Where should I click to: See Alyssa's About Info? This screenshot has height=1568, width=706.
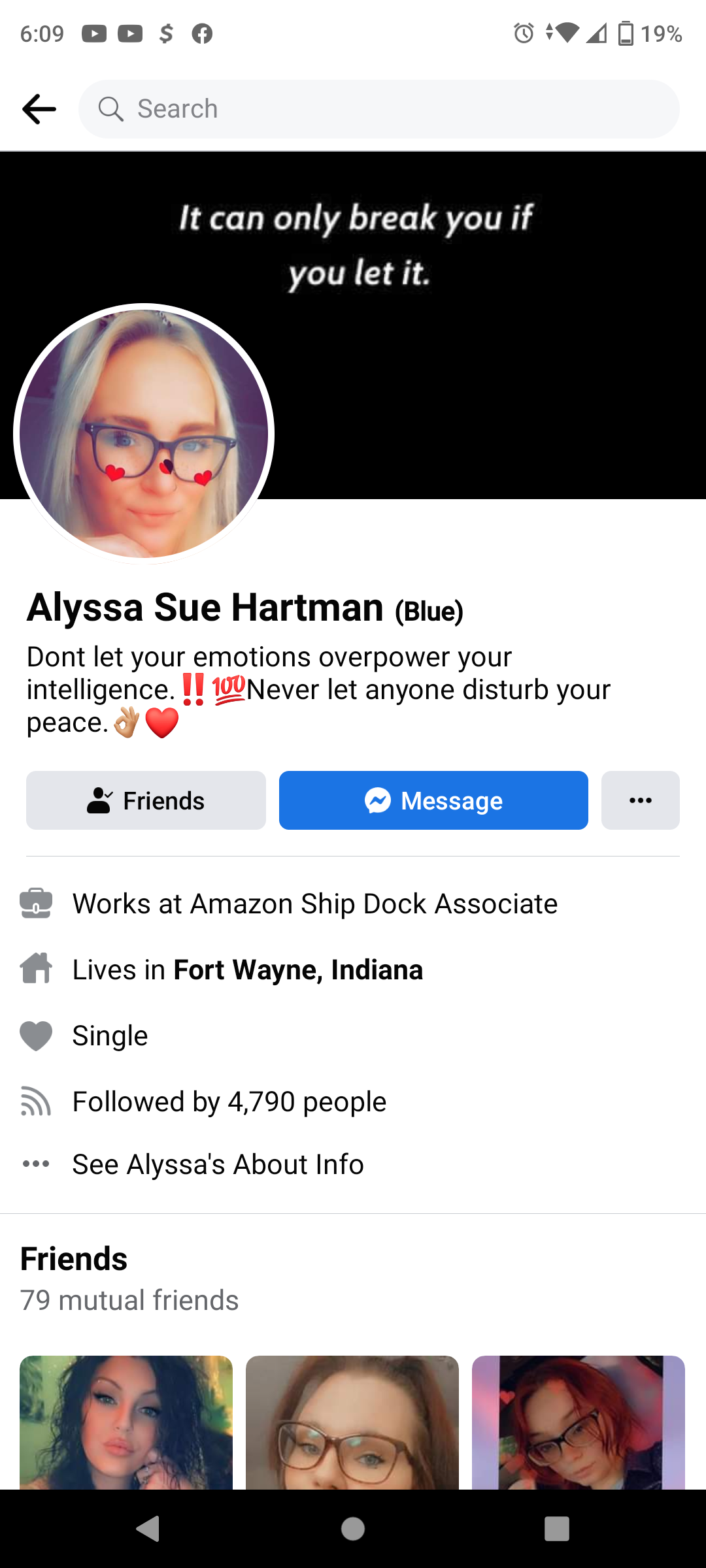coord(218,1165)
